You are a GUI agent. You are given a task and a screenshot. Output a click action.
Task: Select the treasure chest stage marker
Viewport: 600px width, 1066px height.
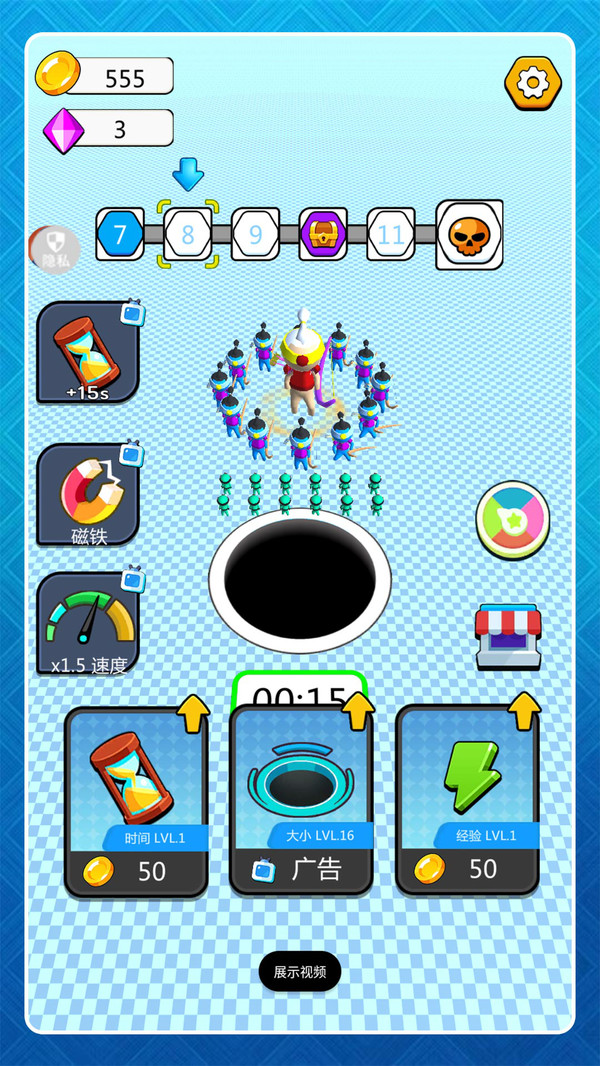click(323, 235)
